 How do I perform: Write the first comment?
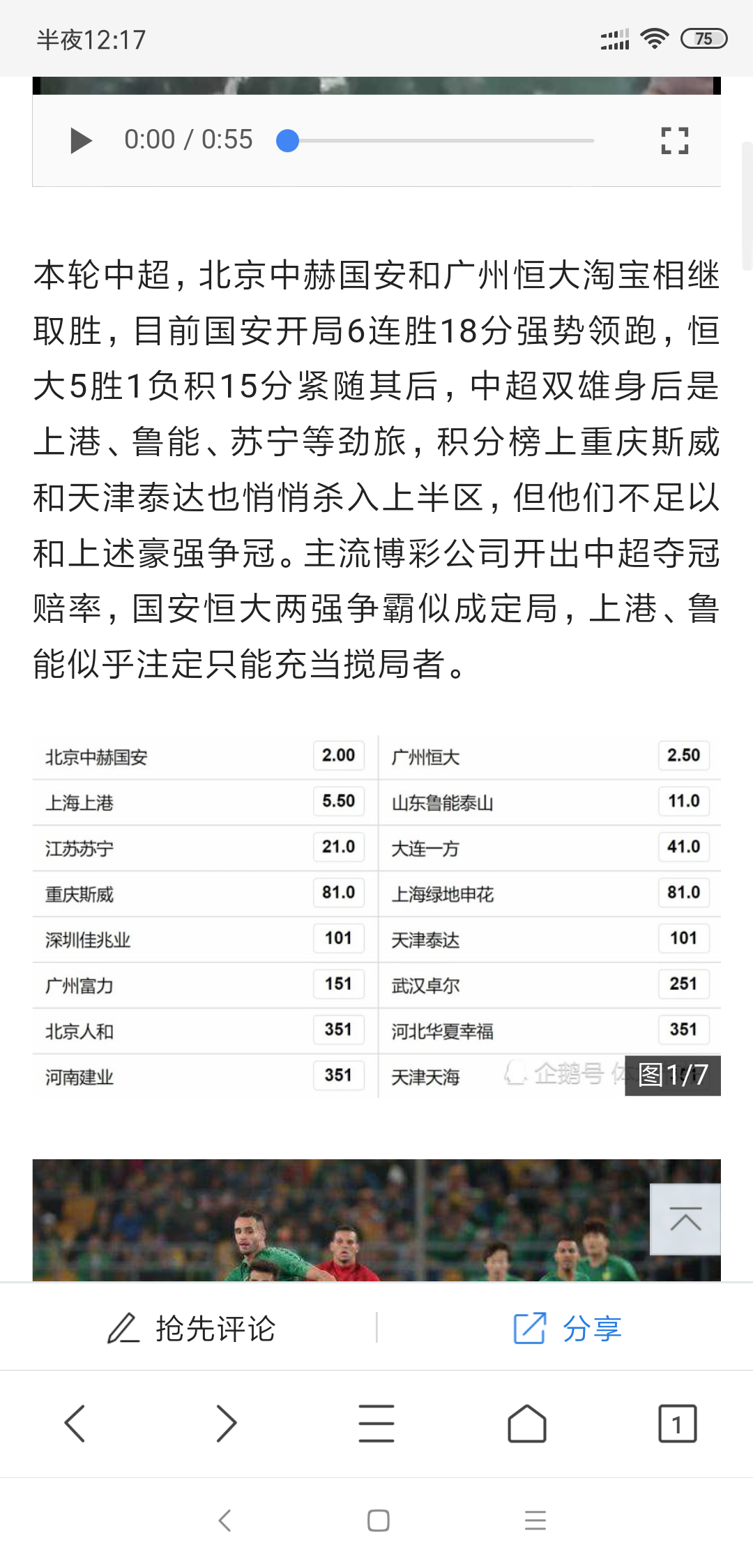192,1328
